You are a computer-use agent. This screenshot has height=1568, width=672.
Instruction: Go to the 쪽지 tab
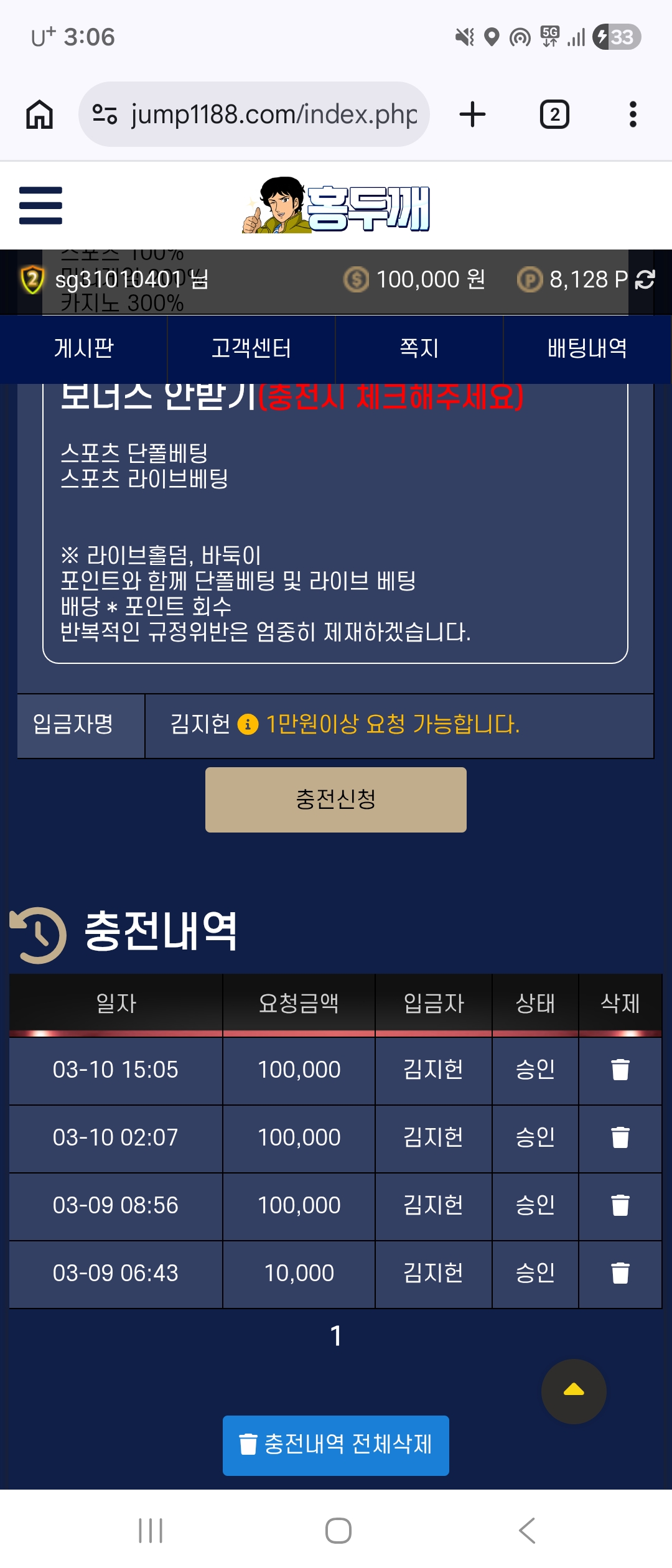[x=419, y=348]
